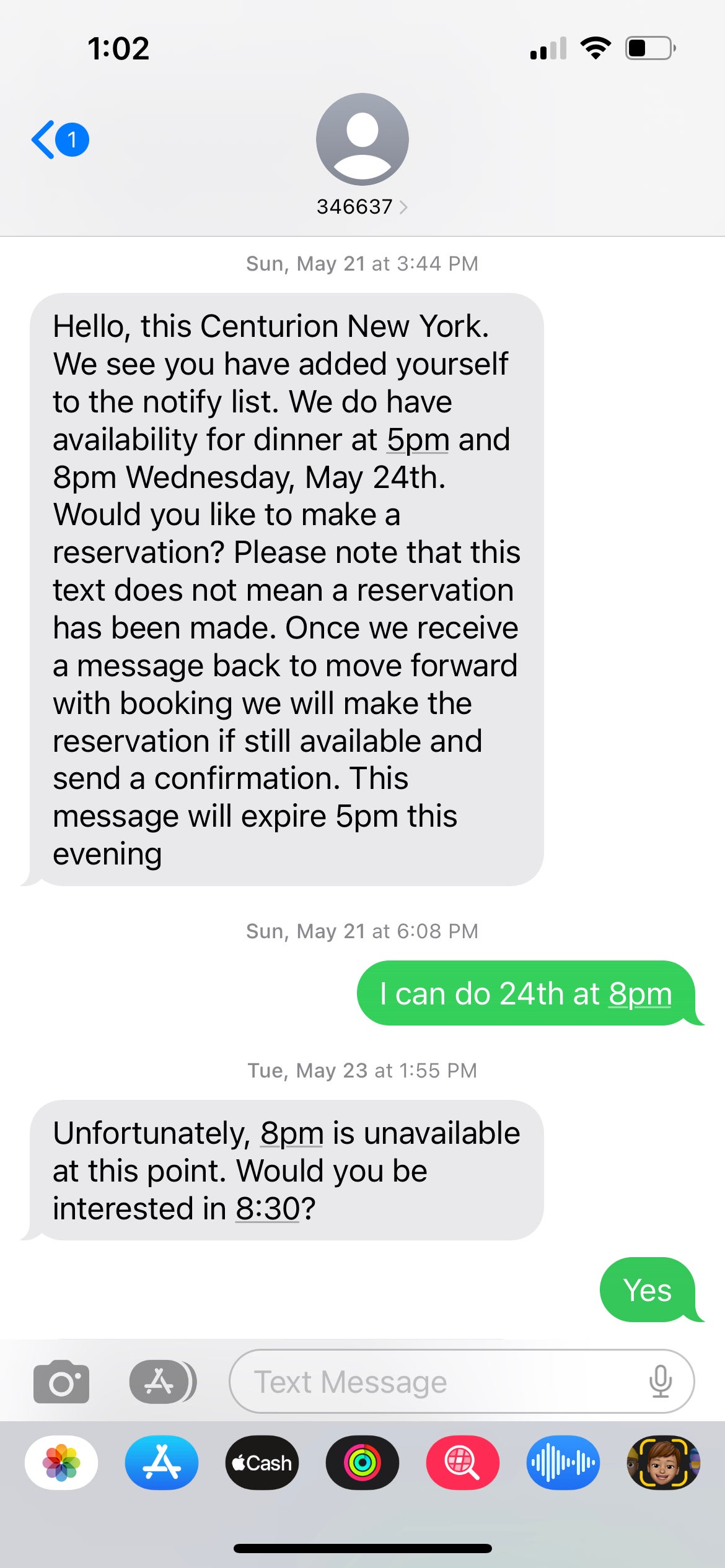
Task: Tap the 8pm link in the green message
Action: 640,994
